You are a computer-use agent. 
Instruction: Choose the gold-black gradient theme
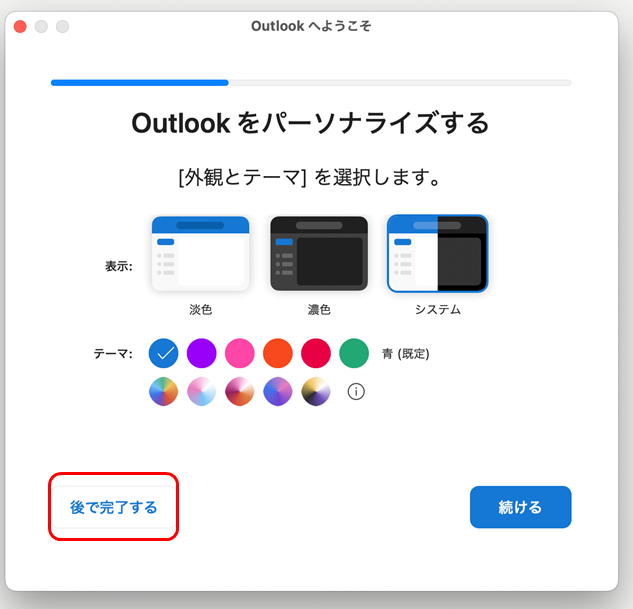point(316,392)
